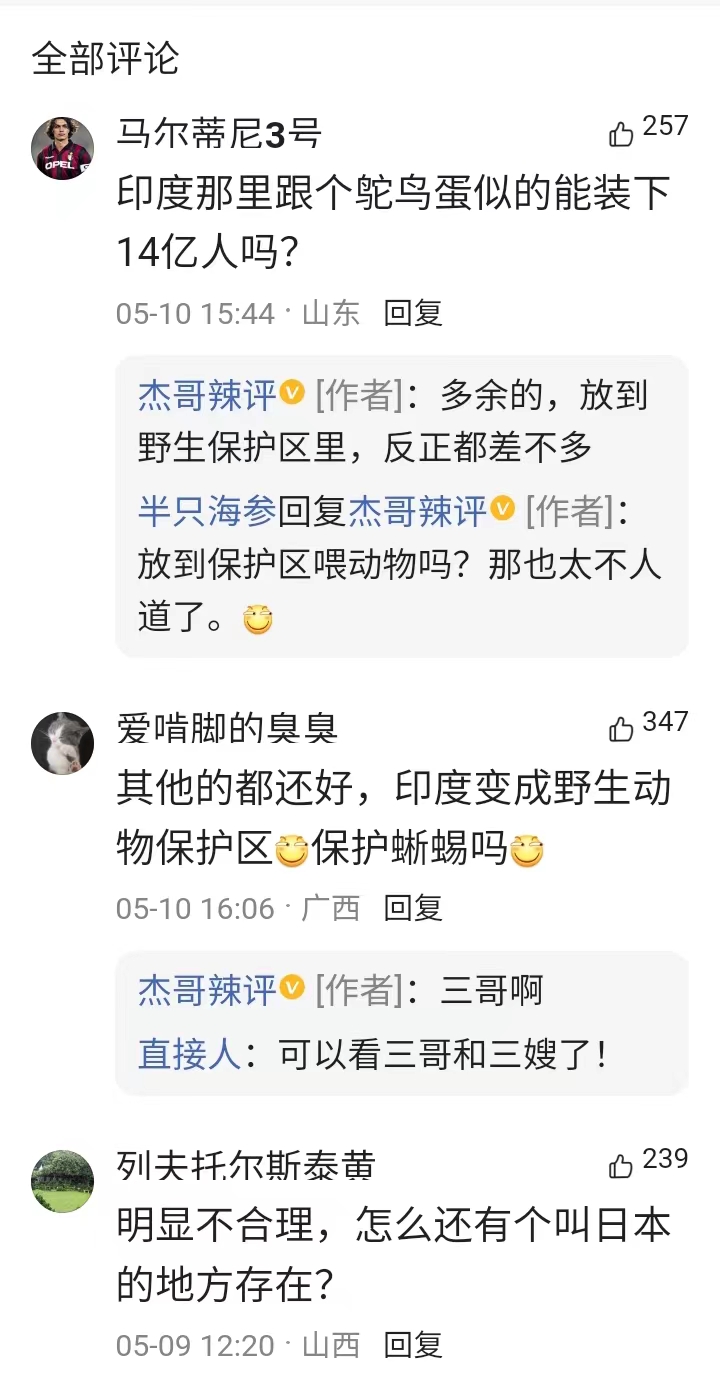This screenshot has width=720, height=1383.
Task: Open the avatar of 爱啃脚的臭臭
Action: pos(63,743)
